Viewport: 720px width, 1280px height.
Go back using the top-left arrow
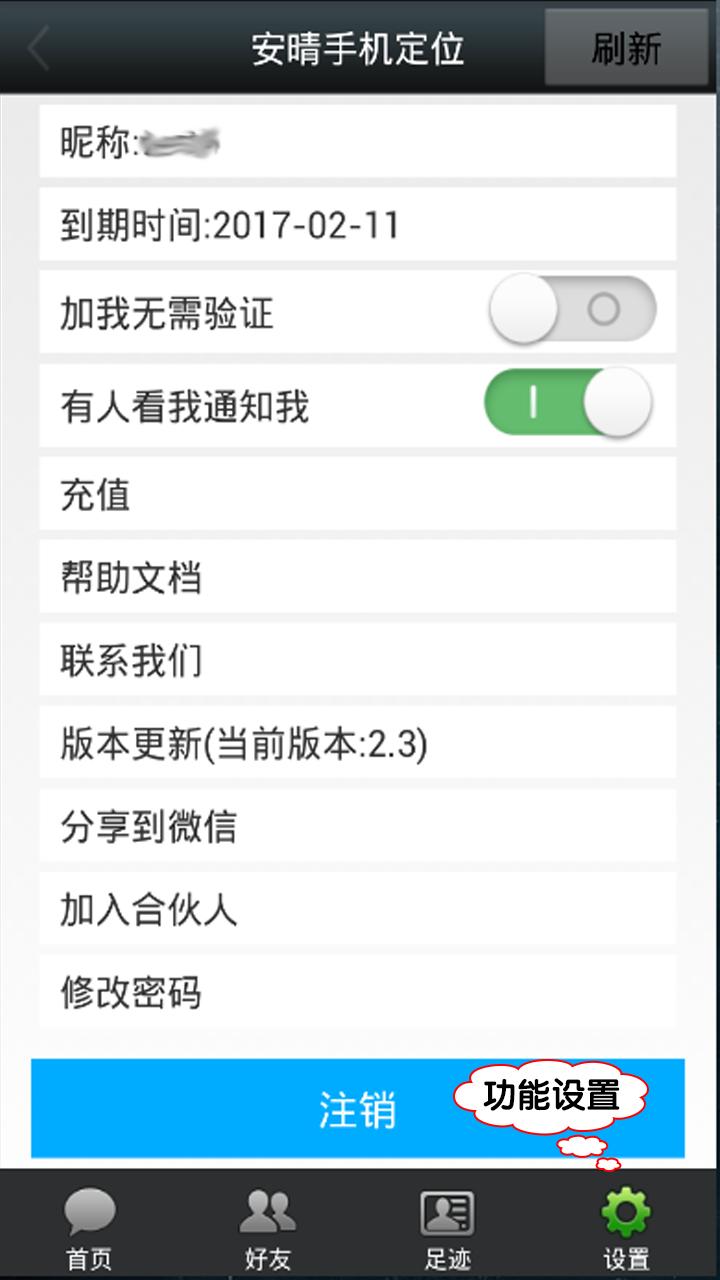pos(38,50)
